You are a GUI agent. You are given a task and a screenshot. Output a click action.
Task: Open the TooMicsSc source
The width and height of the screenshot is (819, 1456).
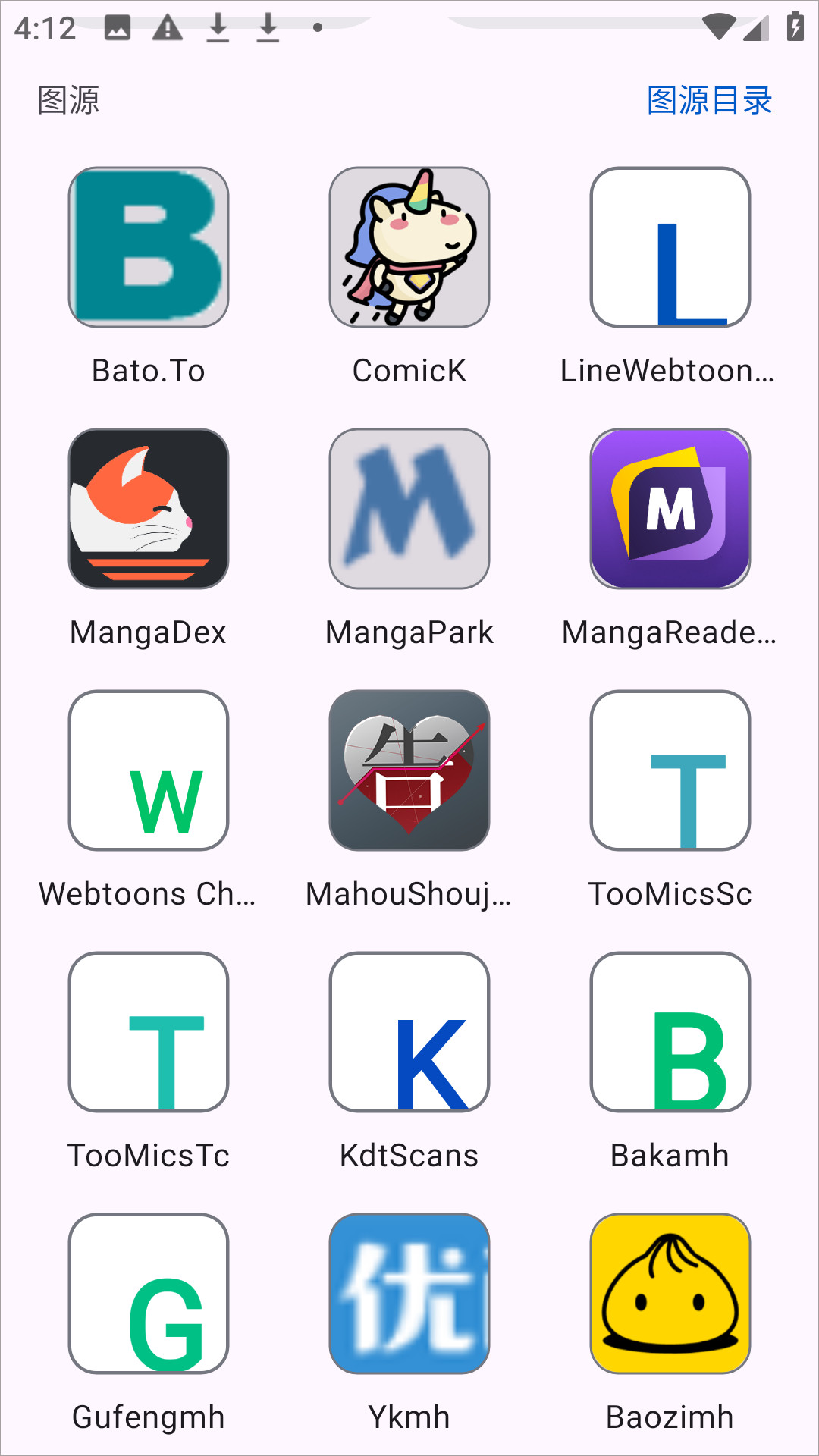click(x=670, y=770)
